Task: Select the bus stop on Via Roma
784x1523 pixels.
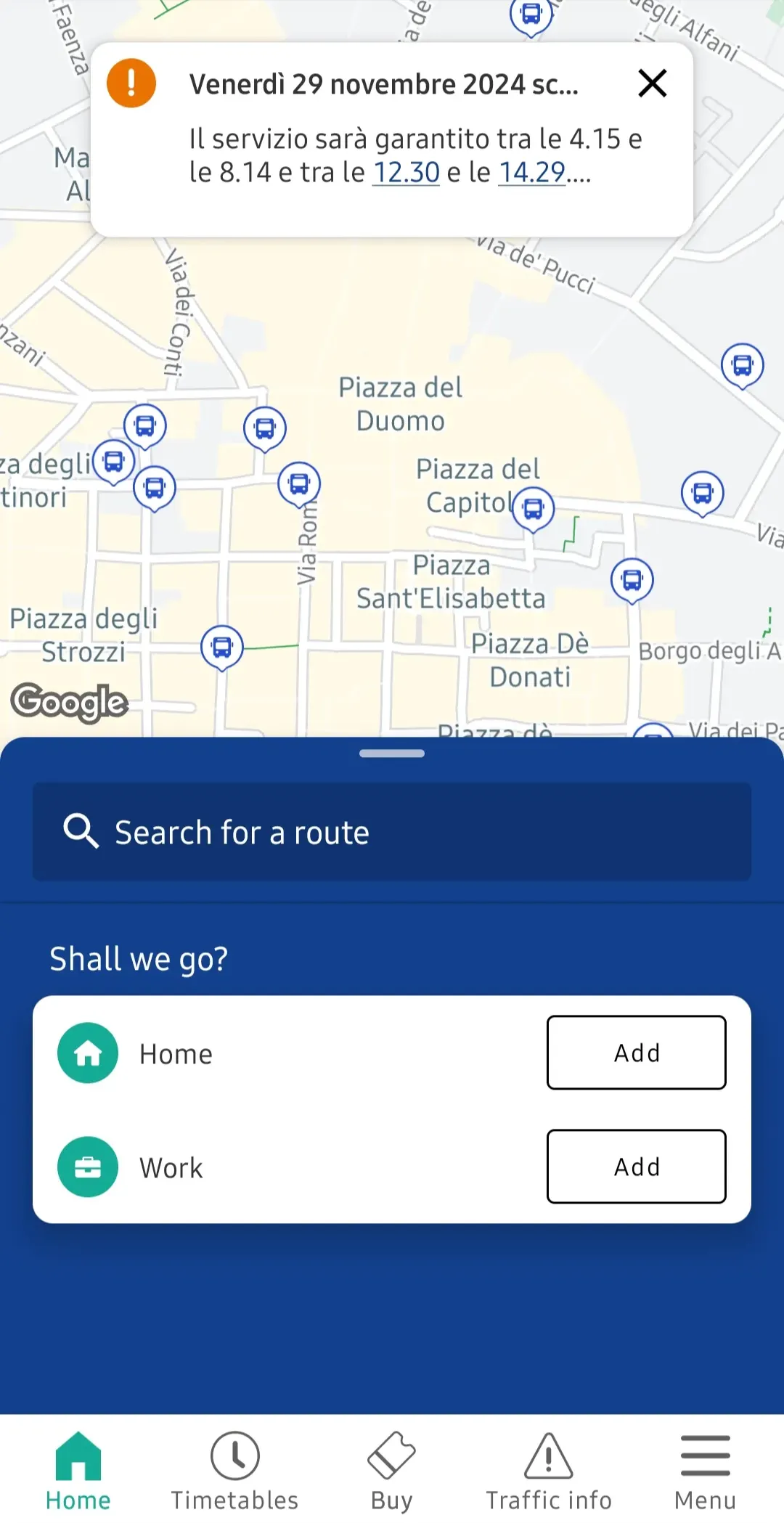Action: pyautogui.click(x=299, y=483)
